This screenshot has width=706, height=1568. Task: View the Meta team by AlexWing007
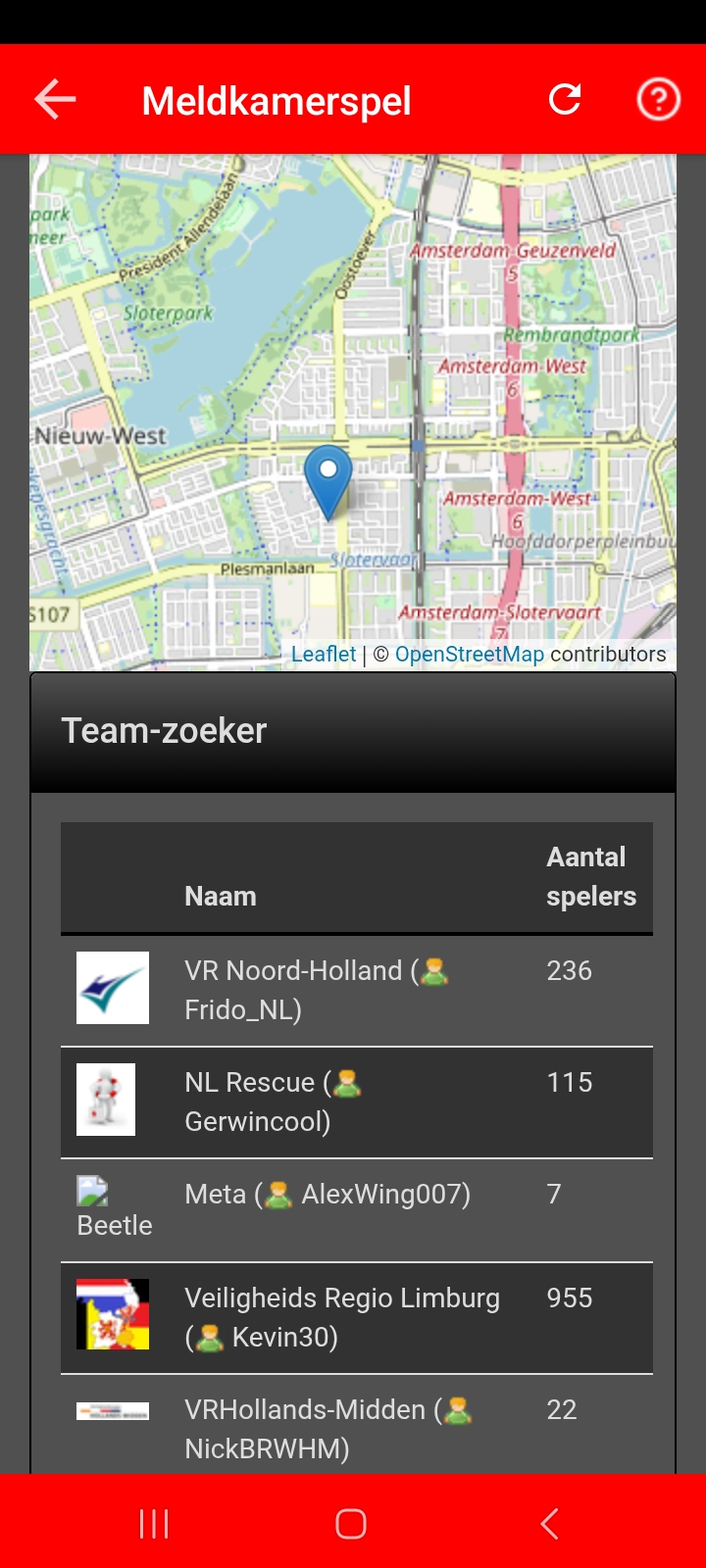(218, 1195)
